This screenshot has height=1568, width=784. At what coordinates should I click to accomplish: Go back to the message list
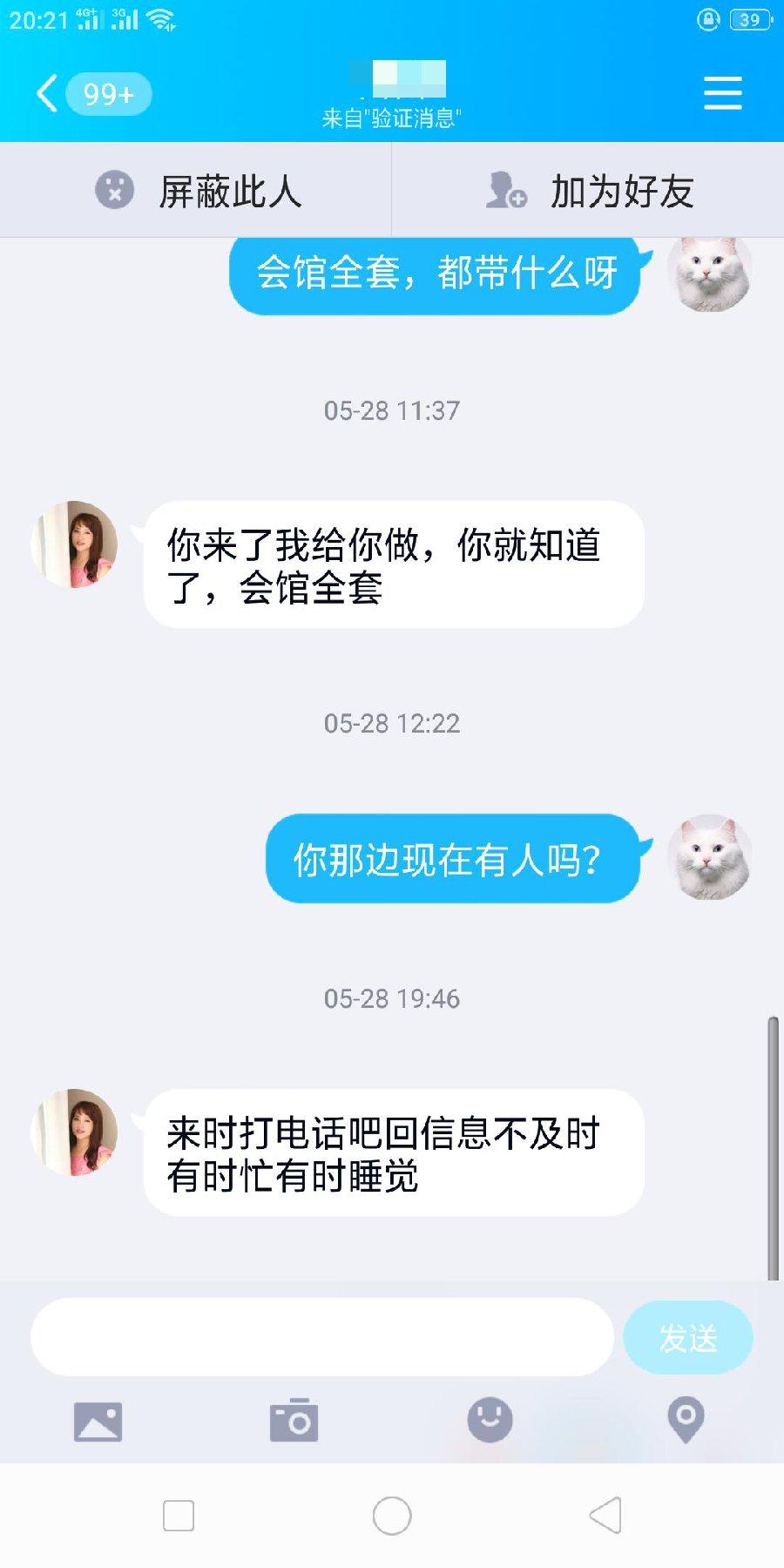48,93
